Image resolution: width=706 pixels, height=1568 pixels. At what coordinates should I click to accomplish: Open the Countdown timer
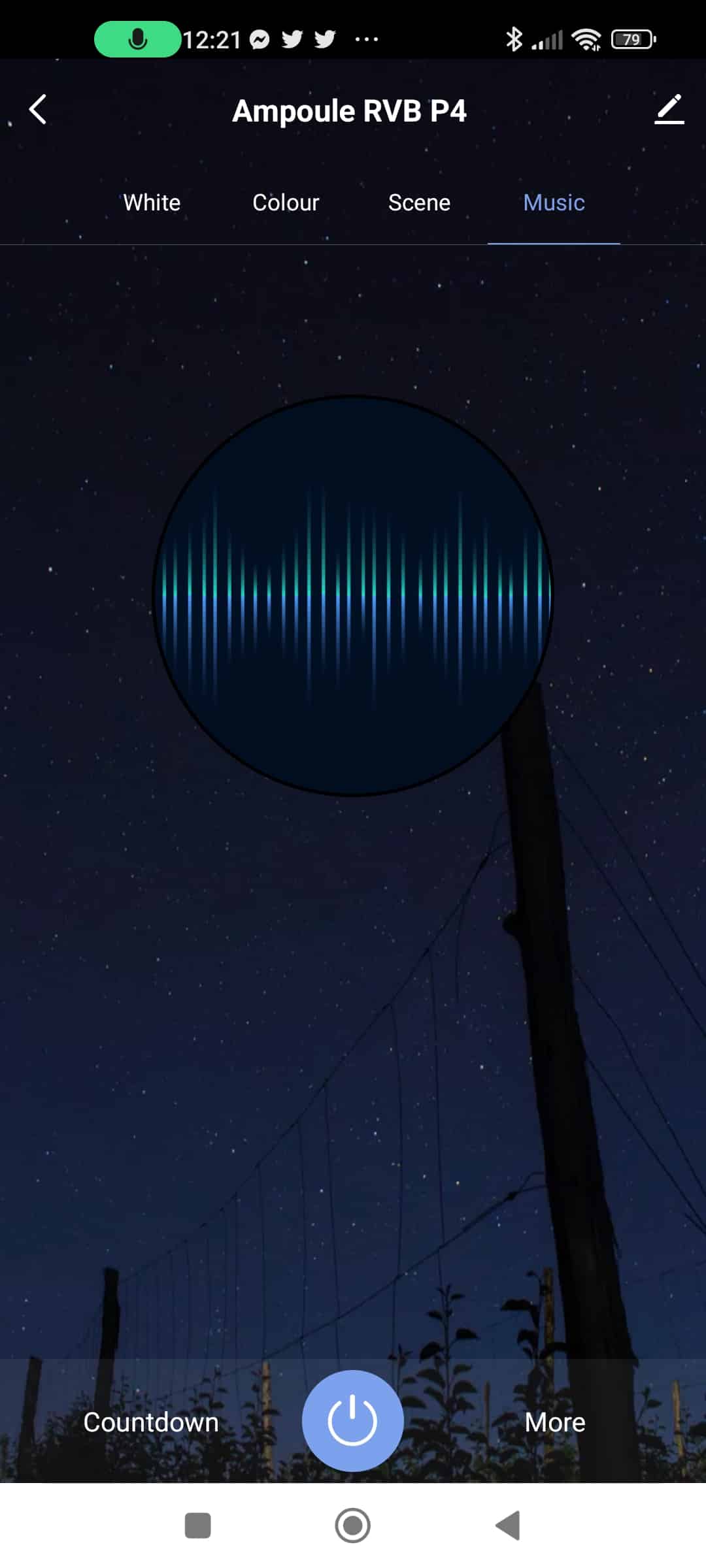point(151,1422)
